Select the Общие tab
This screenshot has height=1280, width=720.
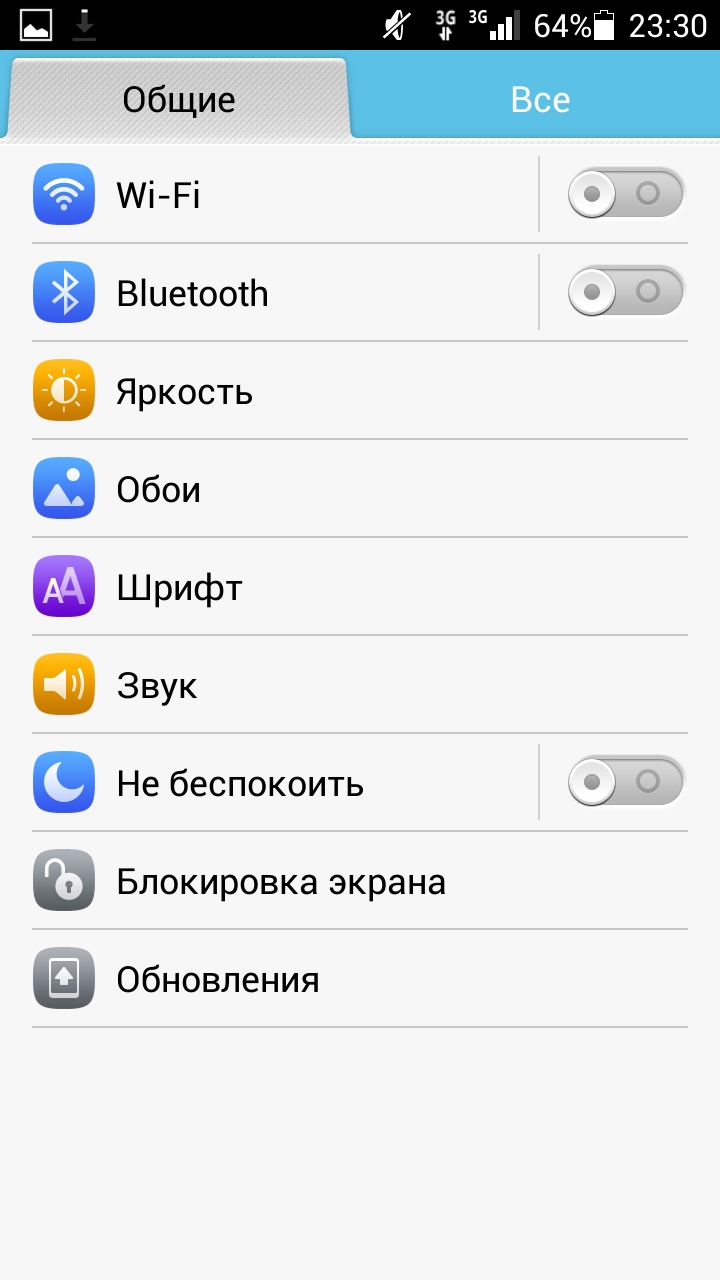click(x=178, y=100)
